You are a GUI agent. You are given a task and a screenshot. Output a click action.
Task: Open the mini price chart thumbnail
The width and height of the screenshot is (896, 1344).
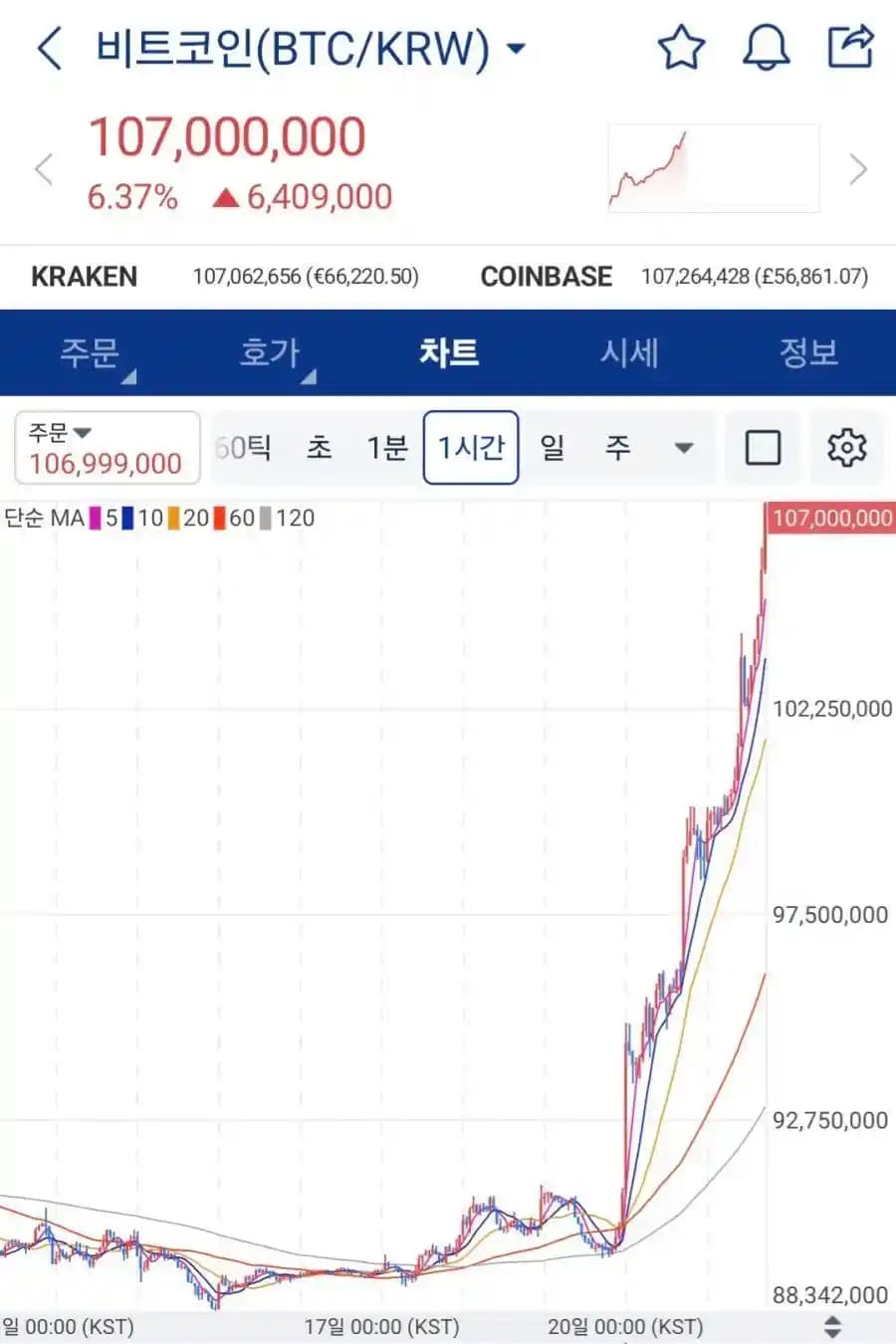[x=714, y=168]
